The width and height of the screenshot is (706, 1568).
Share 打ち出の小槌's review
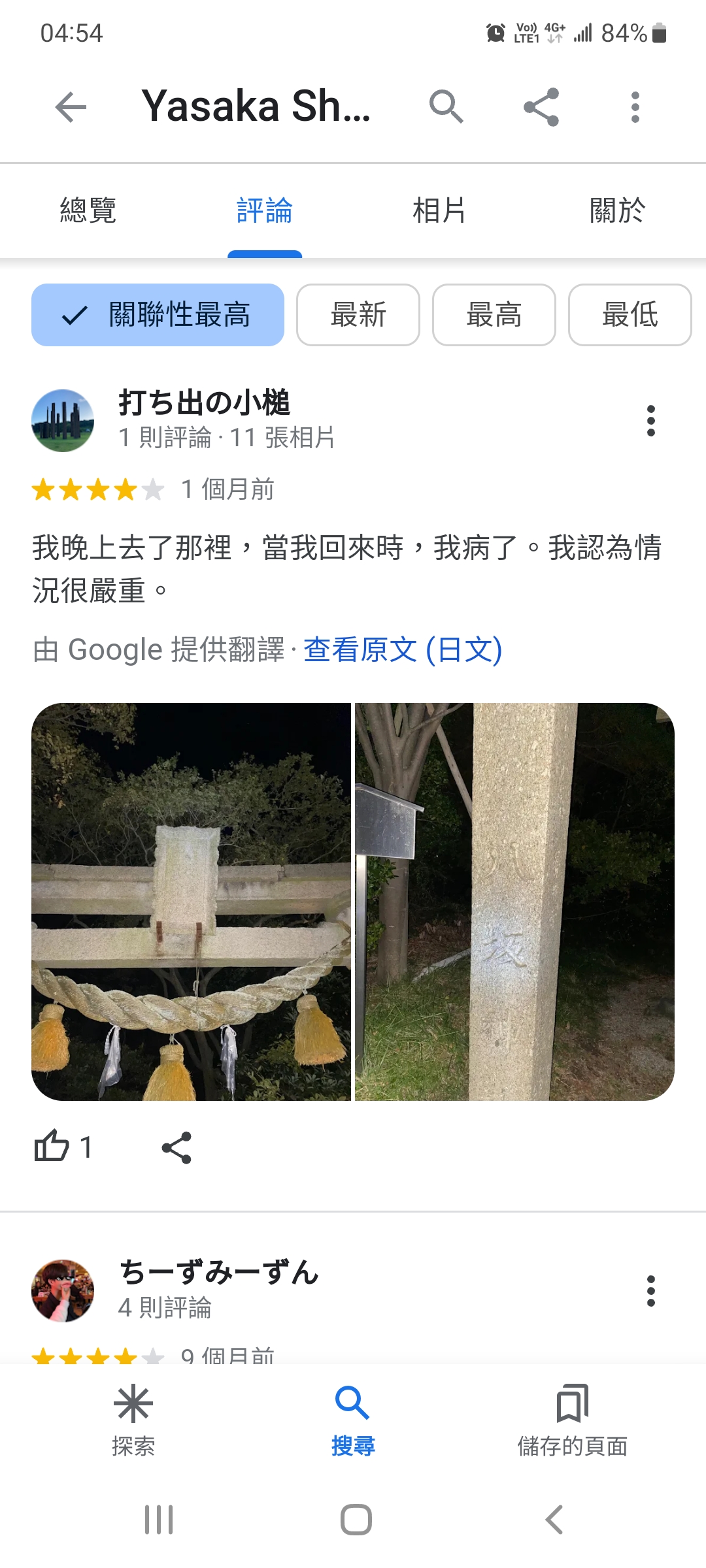176,1147
